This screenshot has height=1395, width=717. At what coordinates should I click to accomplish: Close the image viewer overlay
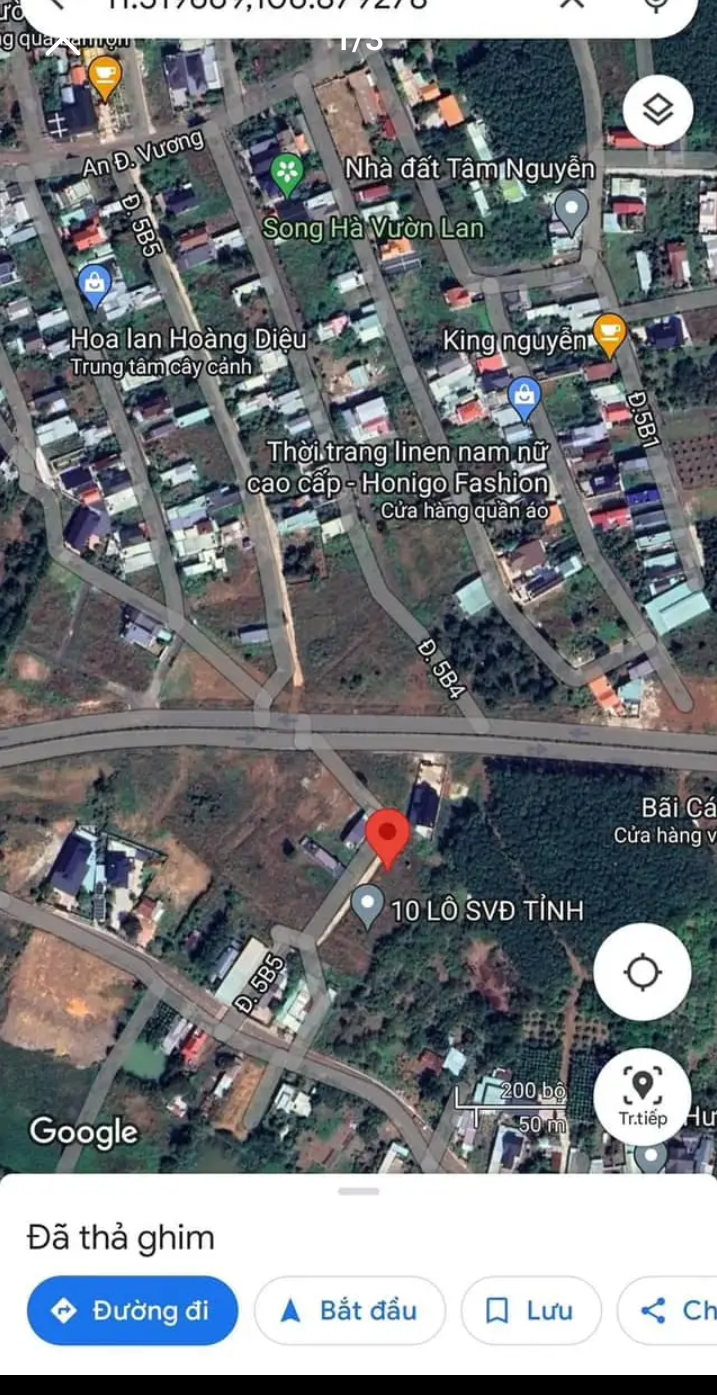coord(62,40)
